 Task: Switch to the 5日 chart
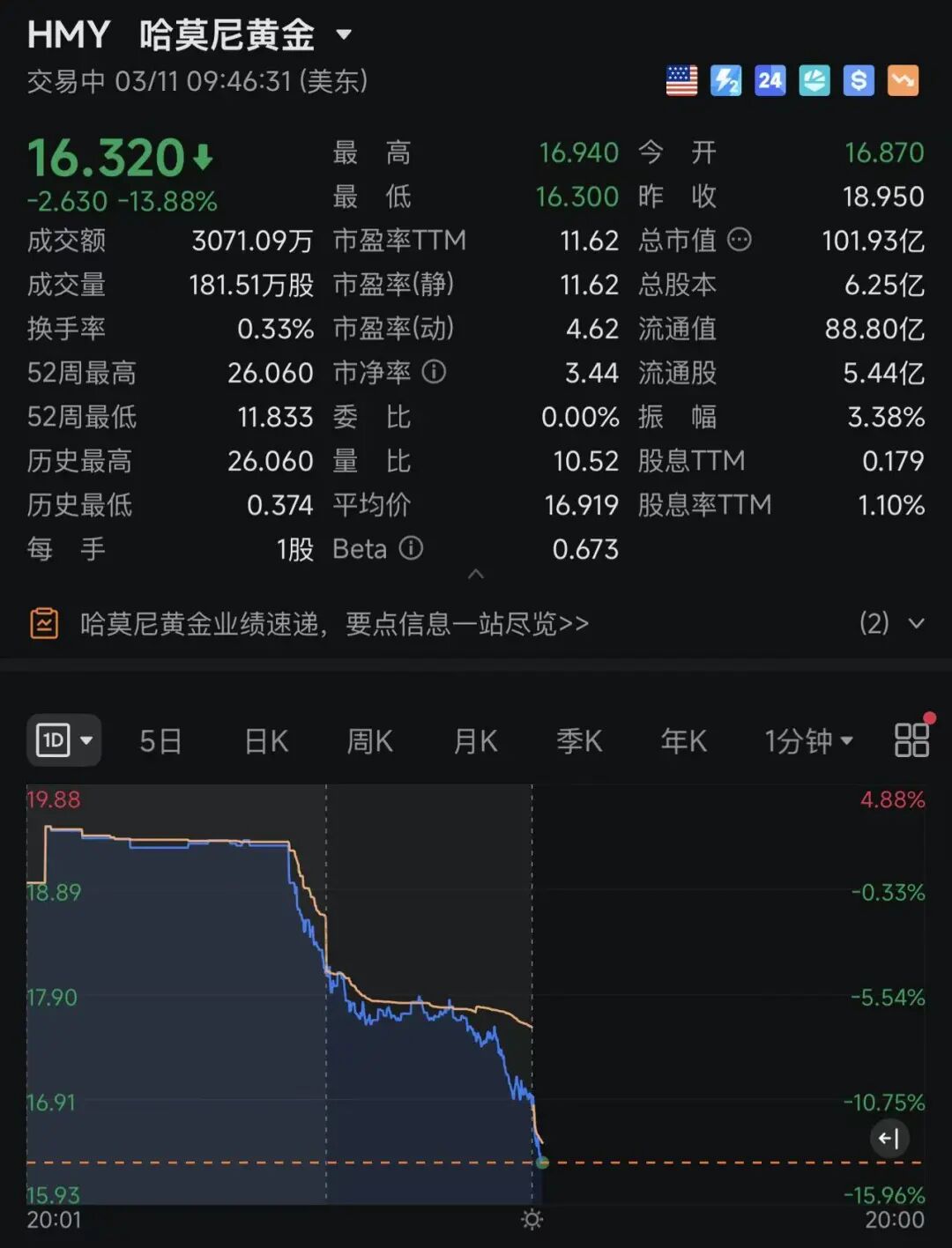coord(160,741)
